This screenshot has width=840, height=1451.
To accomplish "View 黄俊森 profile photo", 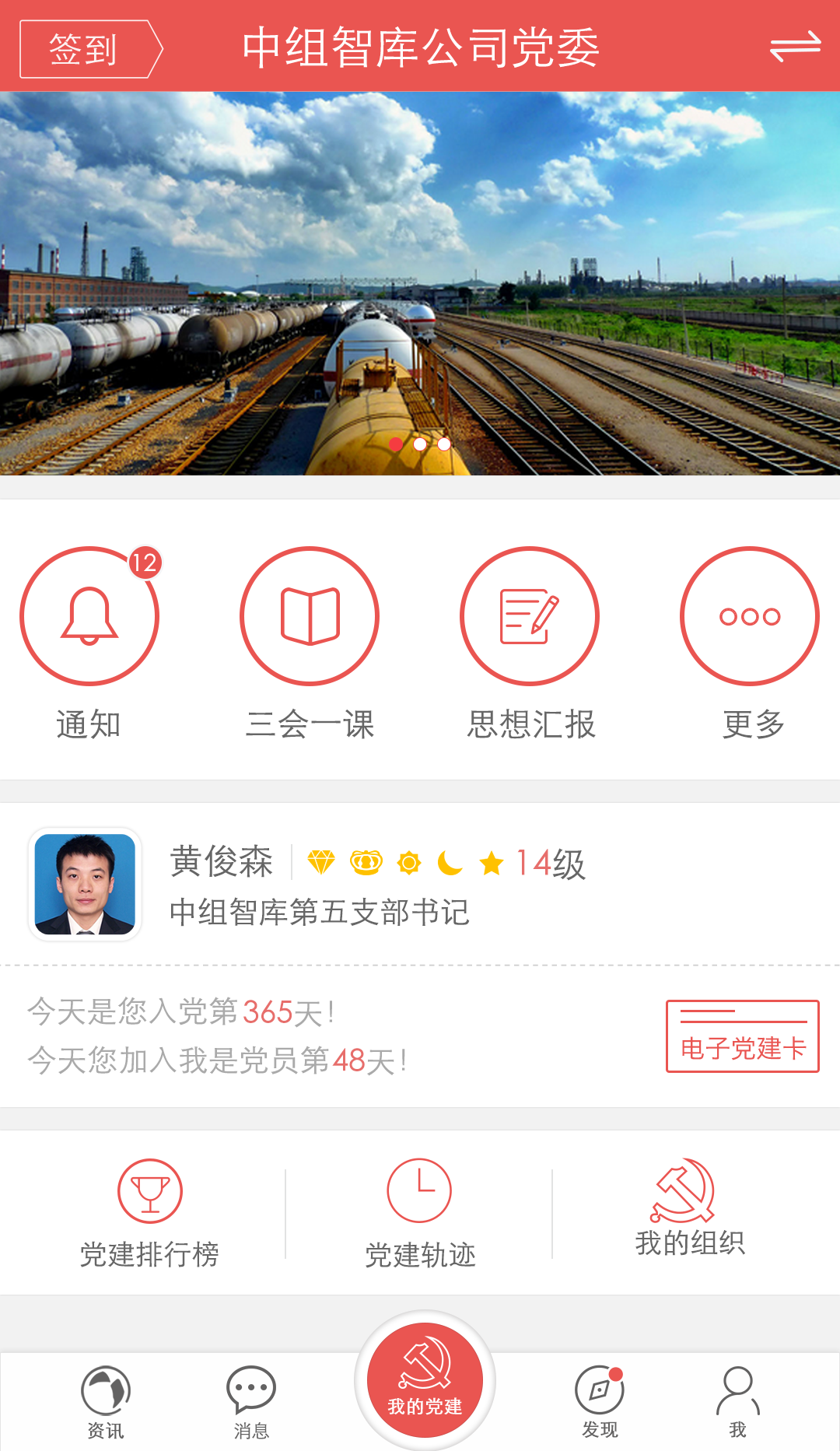I will coord(85,884).
